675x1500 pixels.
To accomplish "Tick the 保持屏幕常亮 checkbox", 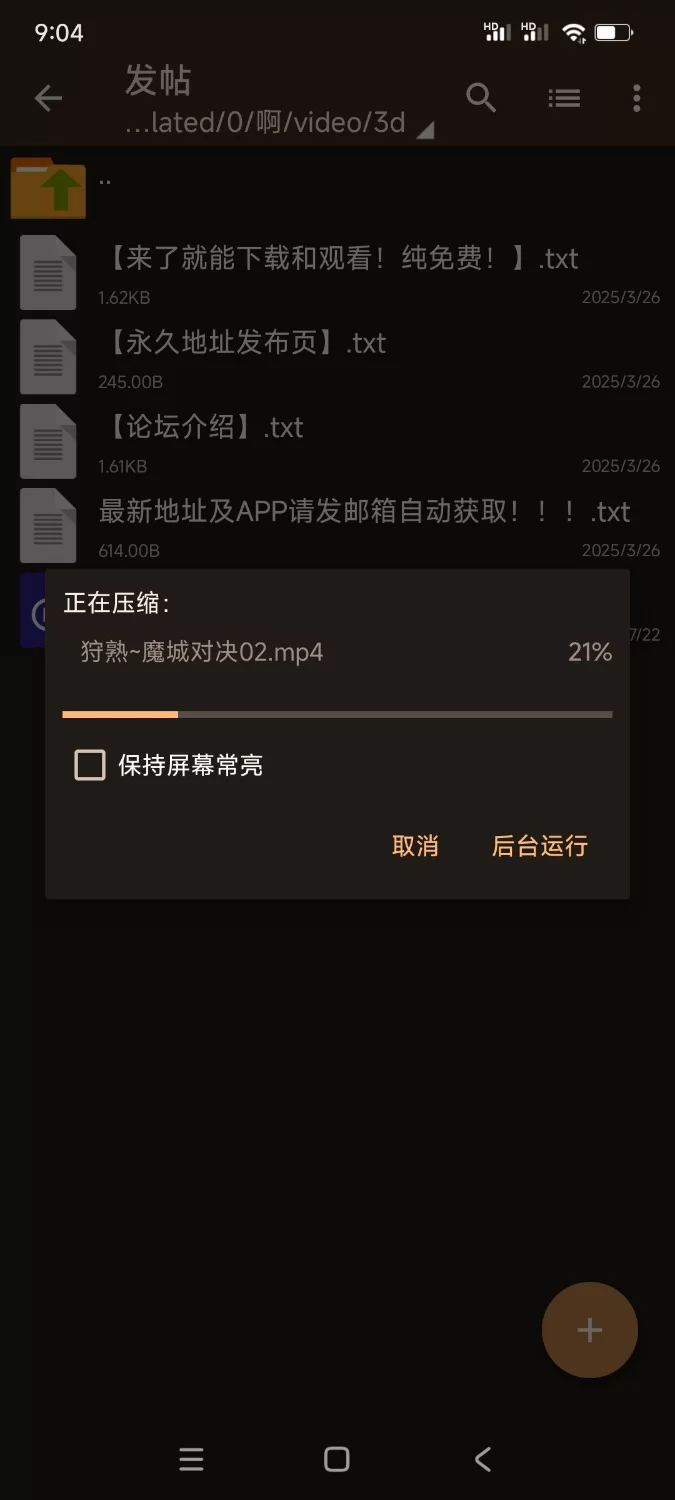I will pyautogui.click(x=90, y=766).
